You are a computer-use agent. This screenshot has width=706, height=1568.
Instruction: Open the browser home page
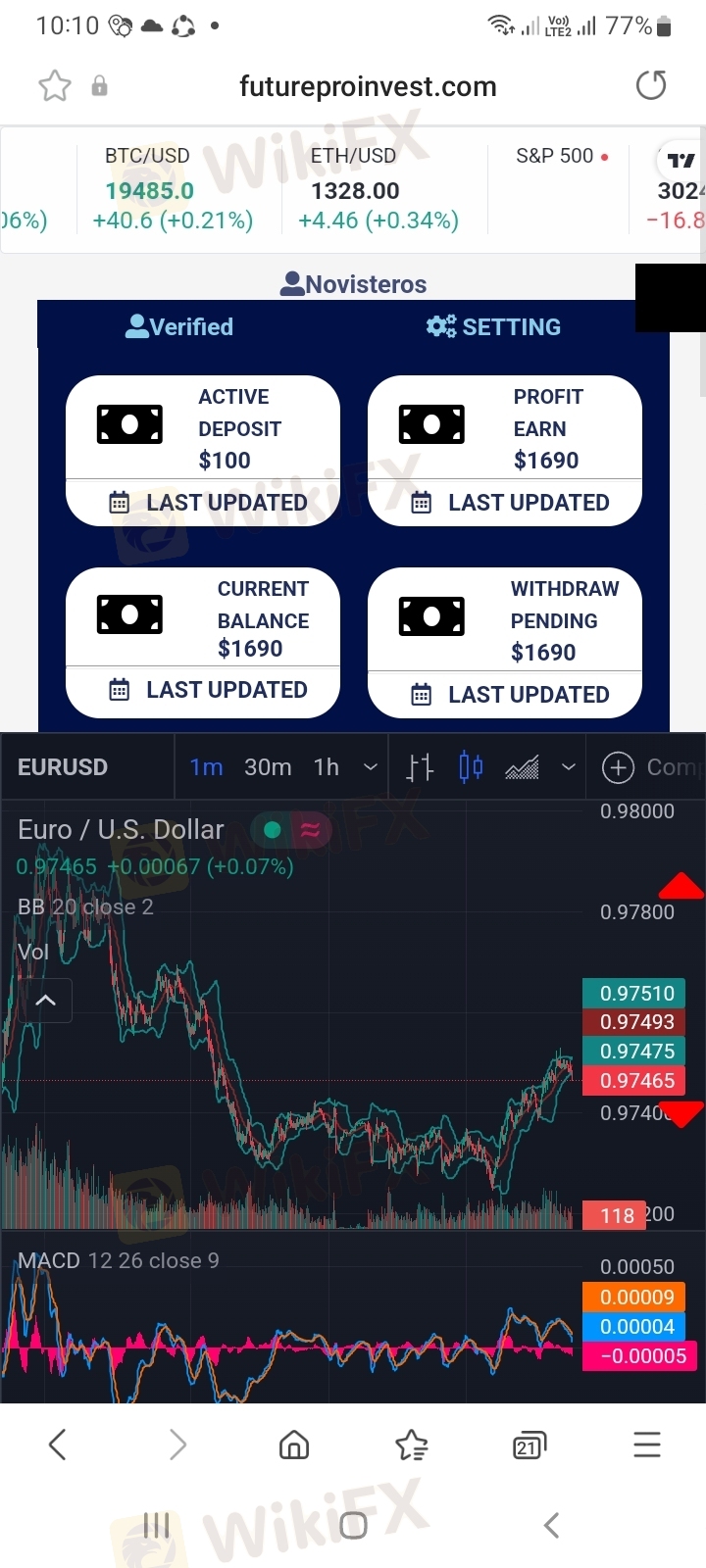click(x=294, y=1445)
